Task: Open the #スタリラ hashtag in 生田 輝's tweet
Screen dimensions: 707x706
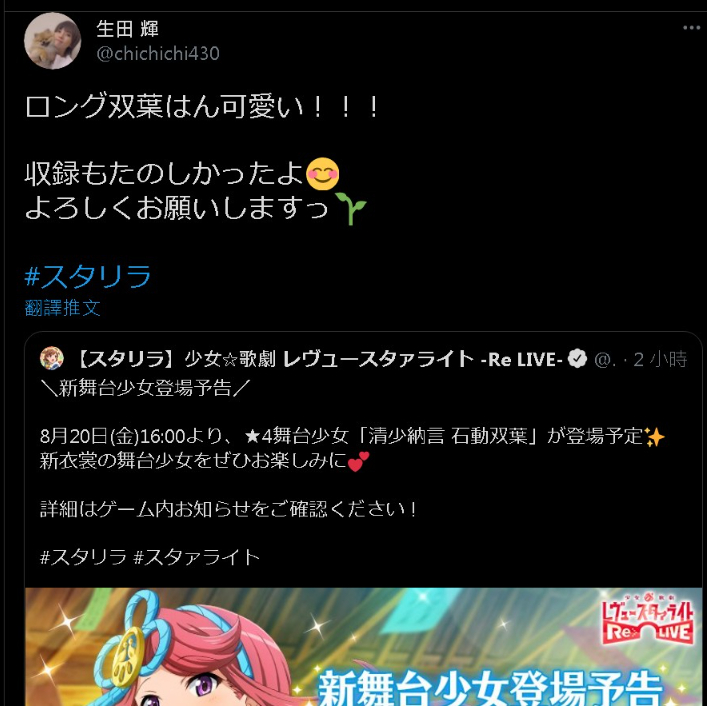Action: click(88, 275)
